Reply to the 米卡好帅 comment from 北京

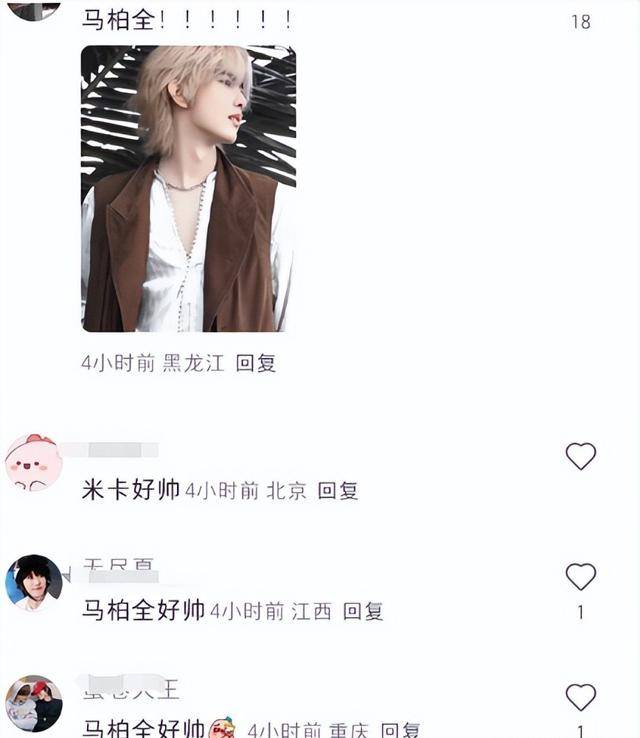(x=338, y=491)
